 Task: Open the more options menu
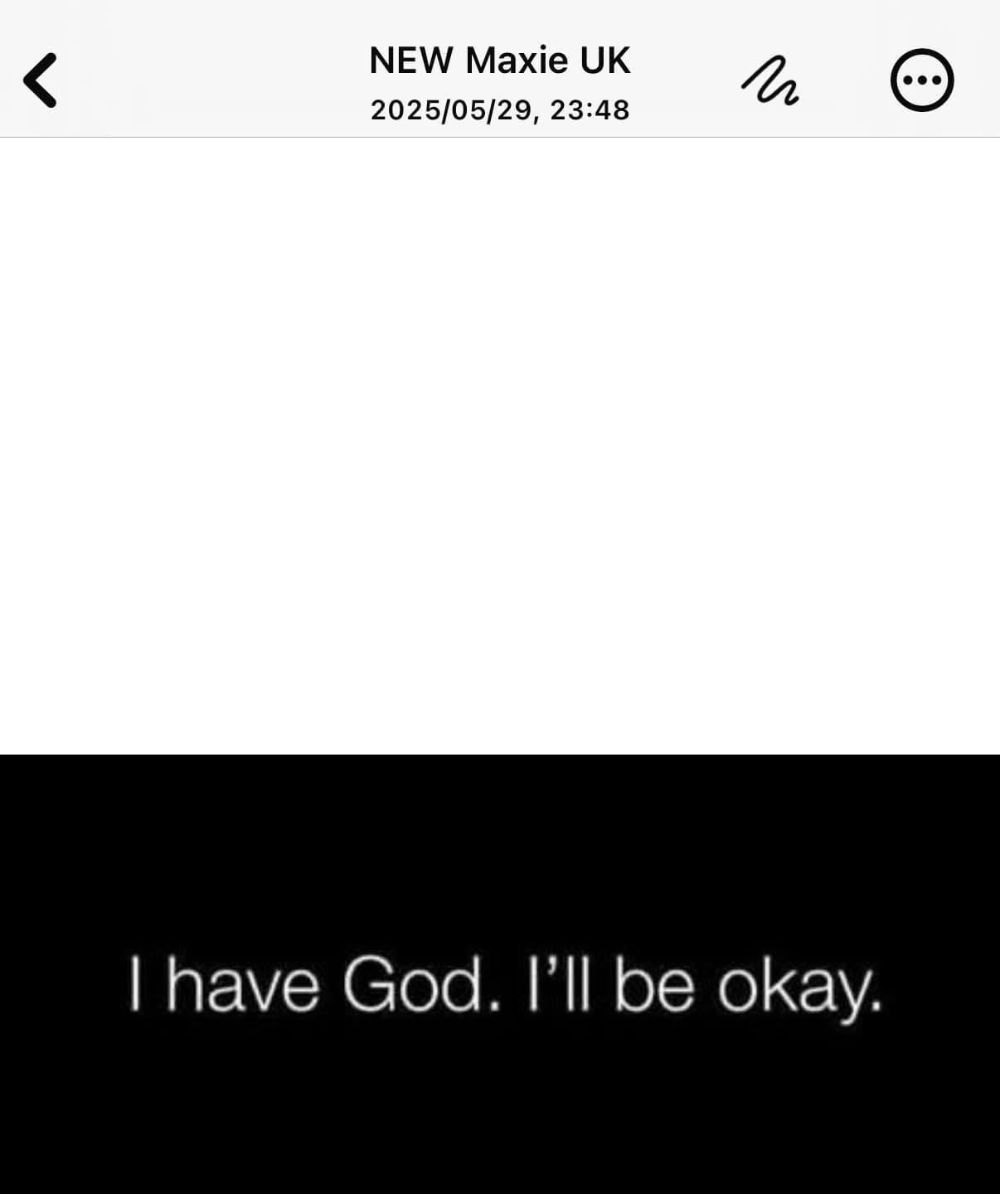click(921, 80)
